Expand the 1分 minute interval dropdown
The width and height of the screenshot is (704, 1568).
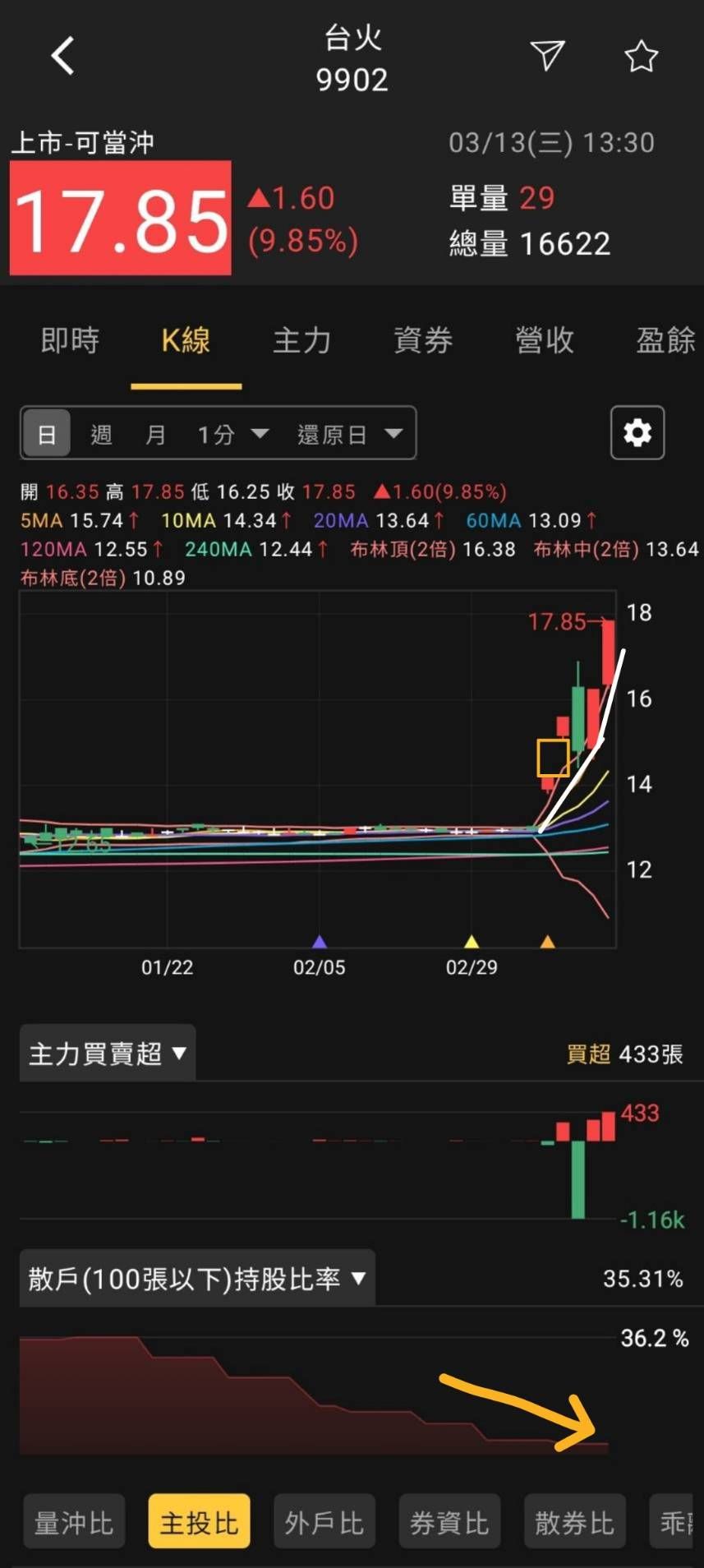pyautogui.click(x=233, y=434)
